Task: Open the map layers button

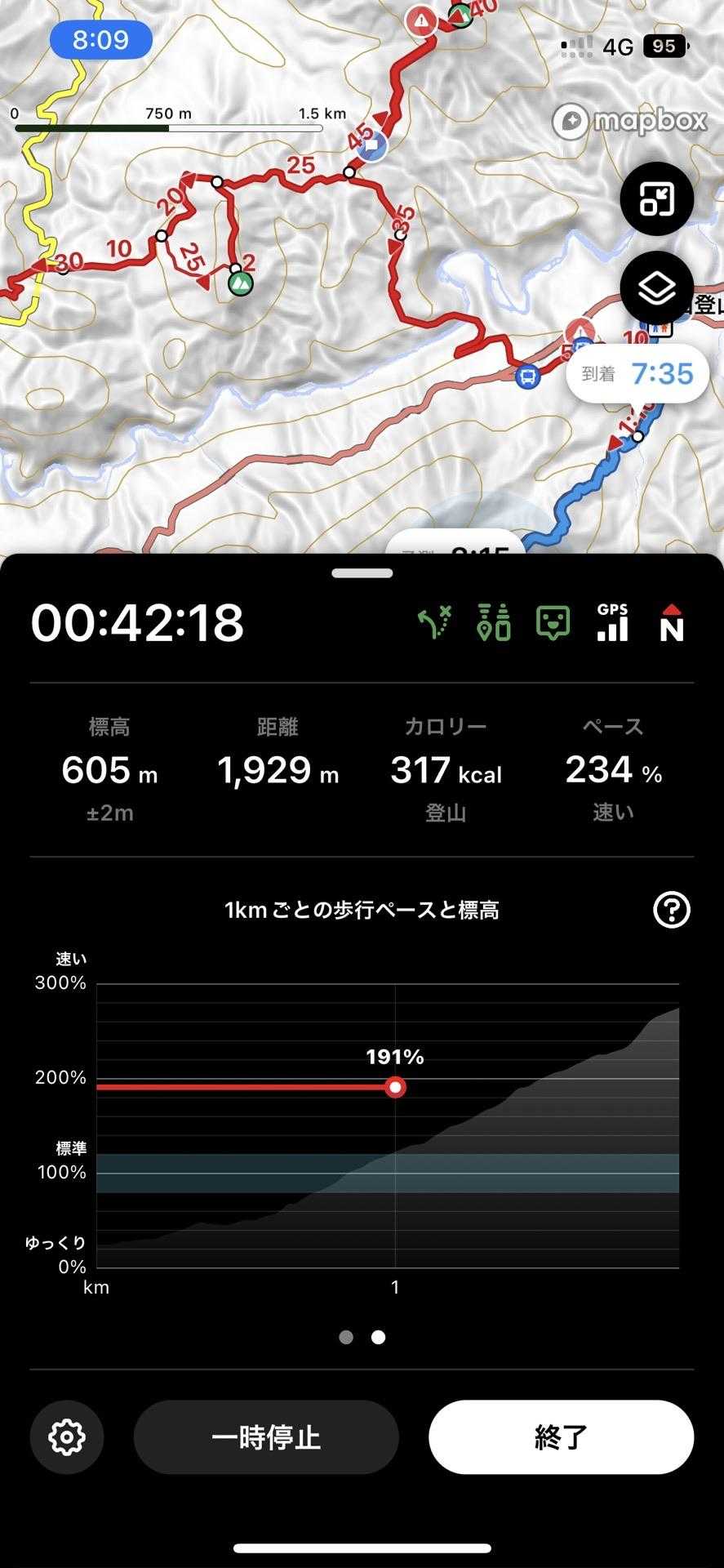Action: pyautogui.click(x=656, y=288)
